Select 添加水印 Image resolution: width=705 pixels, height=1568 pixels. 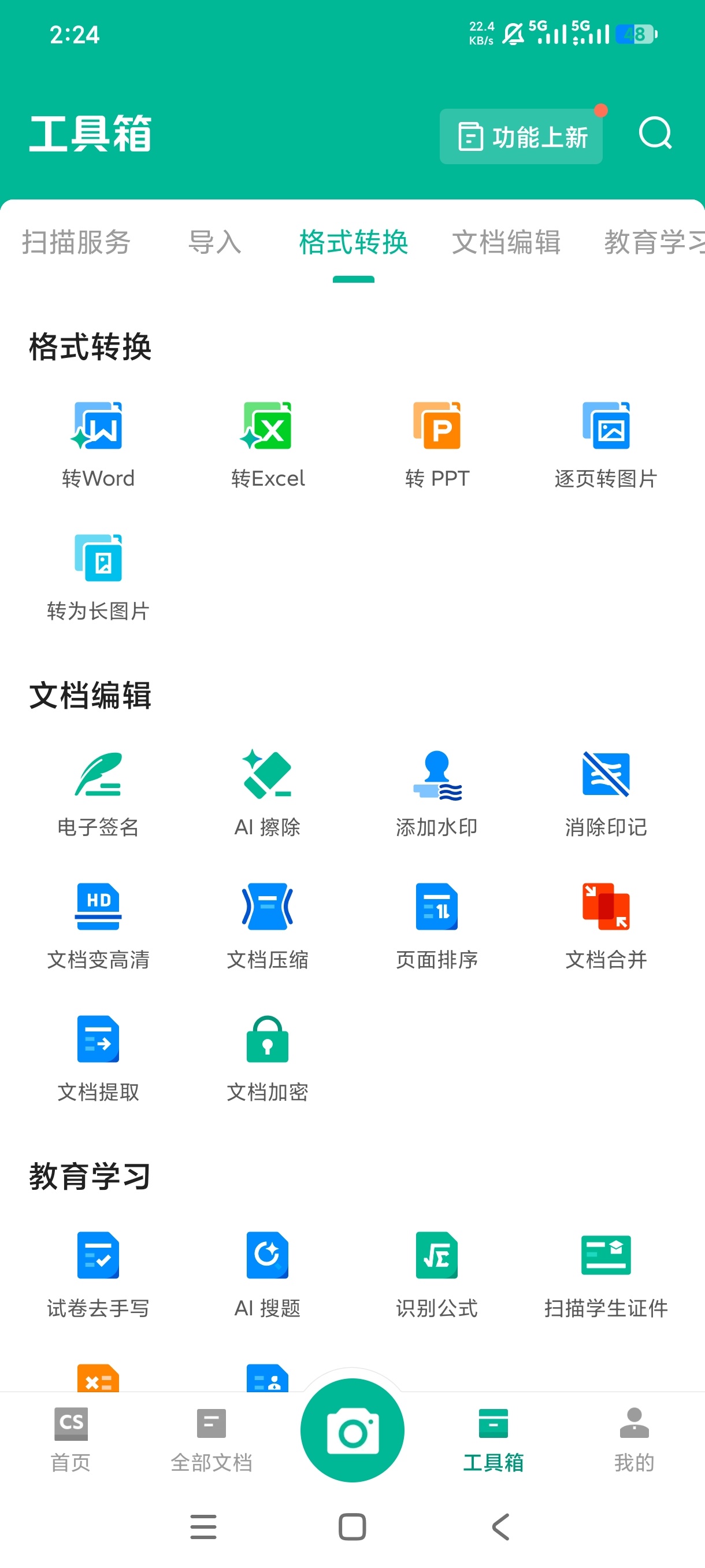[437, 794]
